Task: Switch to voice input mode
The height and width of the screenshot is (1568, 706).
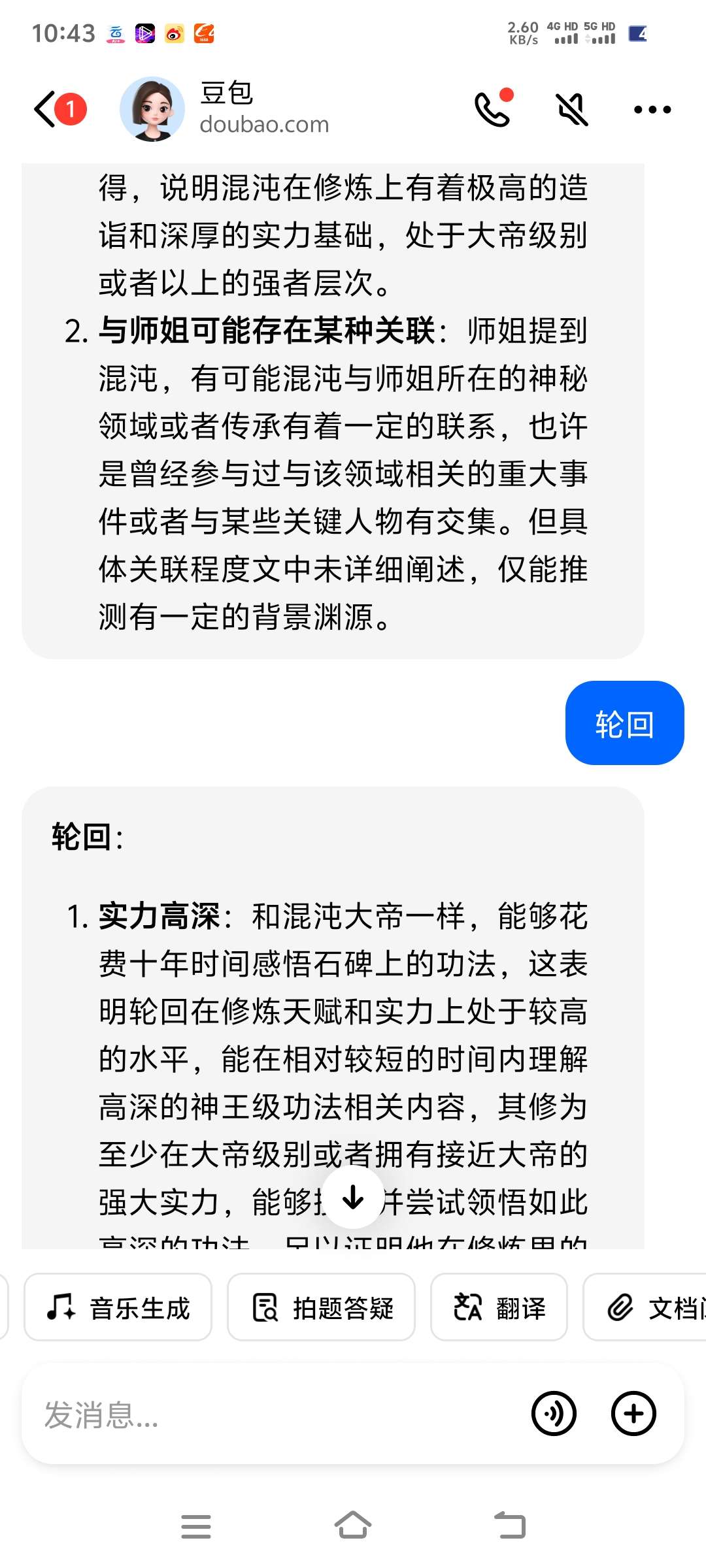Action: point(554,1414)
